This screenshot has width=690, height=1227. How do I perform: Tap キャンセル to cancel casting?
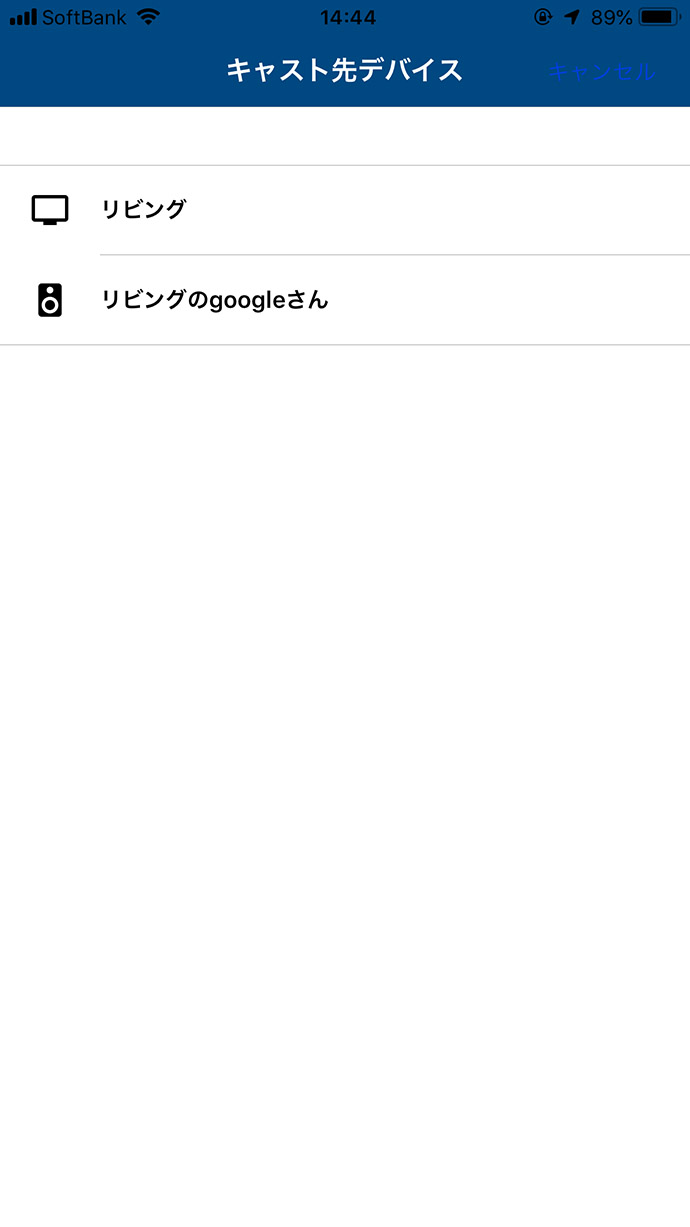point(601,72)
